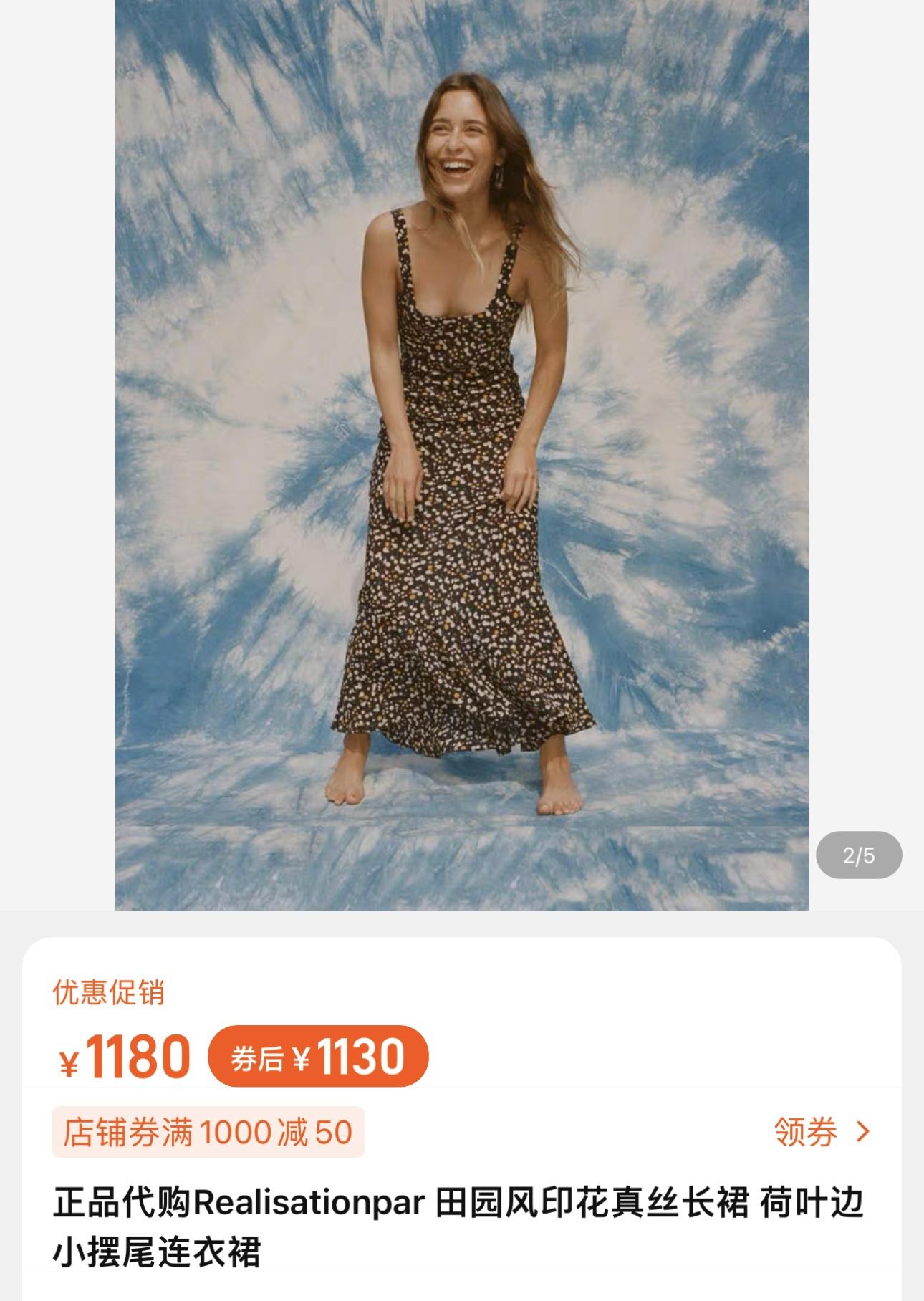Tap the 店铺券满1000减50 coupon tag
924x1301 pixels.
tap(208, 1133)
